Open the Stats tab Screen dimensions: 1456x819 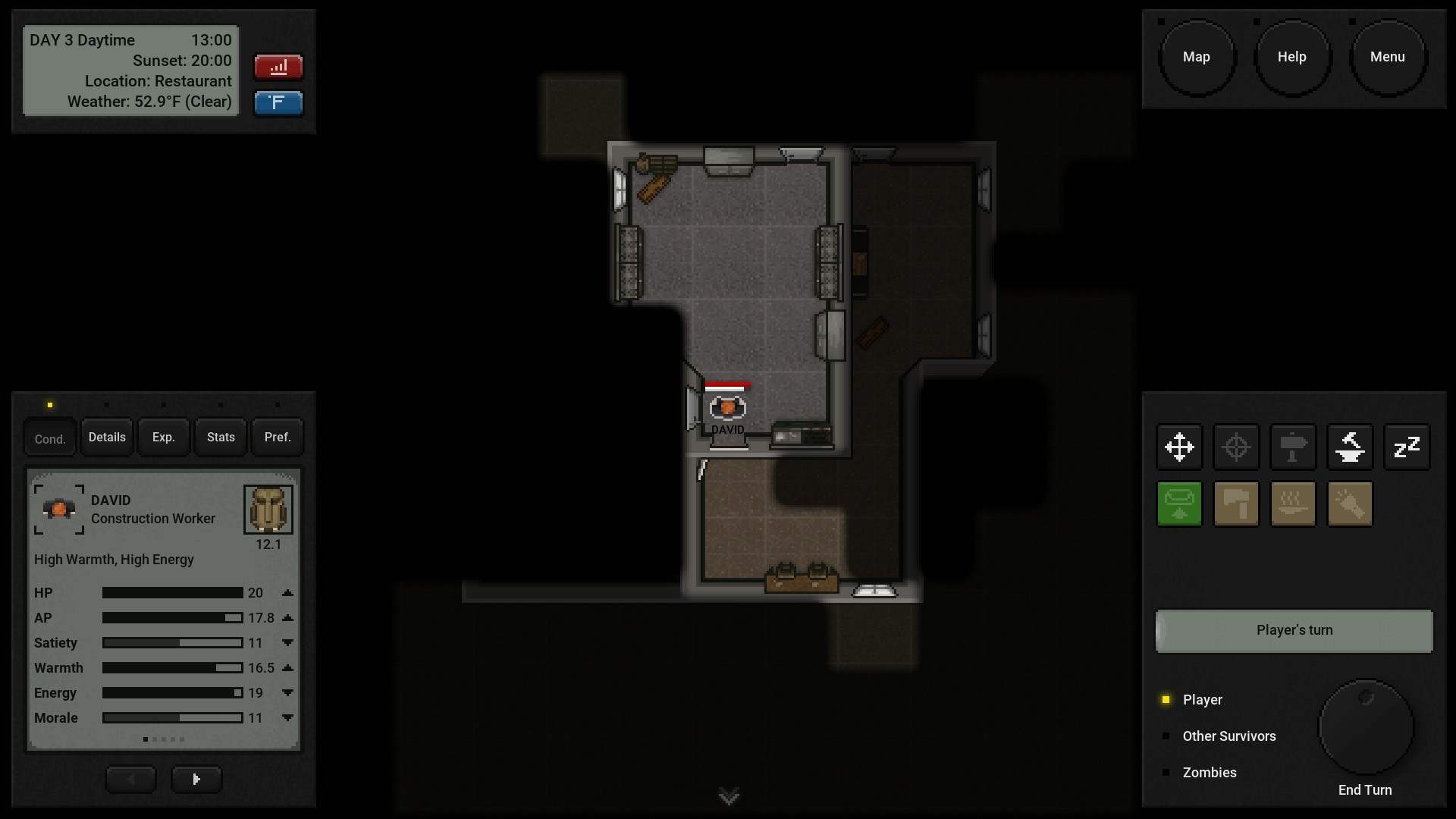click(x=221, y=438)
